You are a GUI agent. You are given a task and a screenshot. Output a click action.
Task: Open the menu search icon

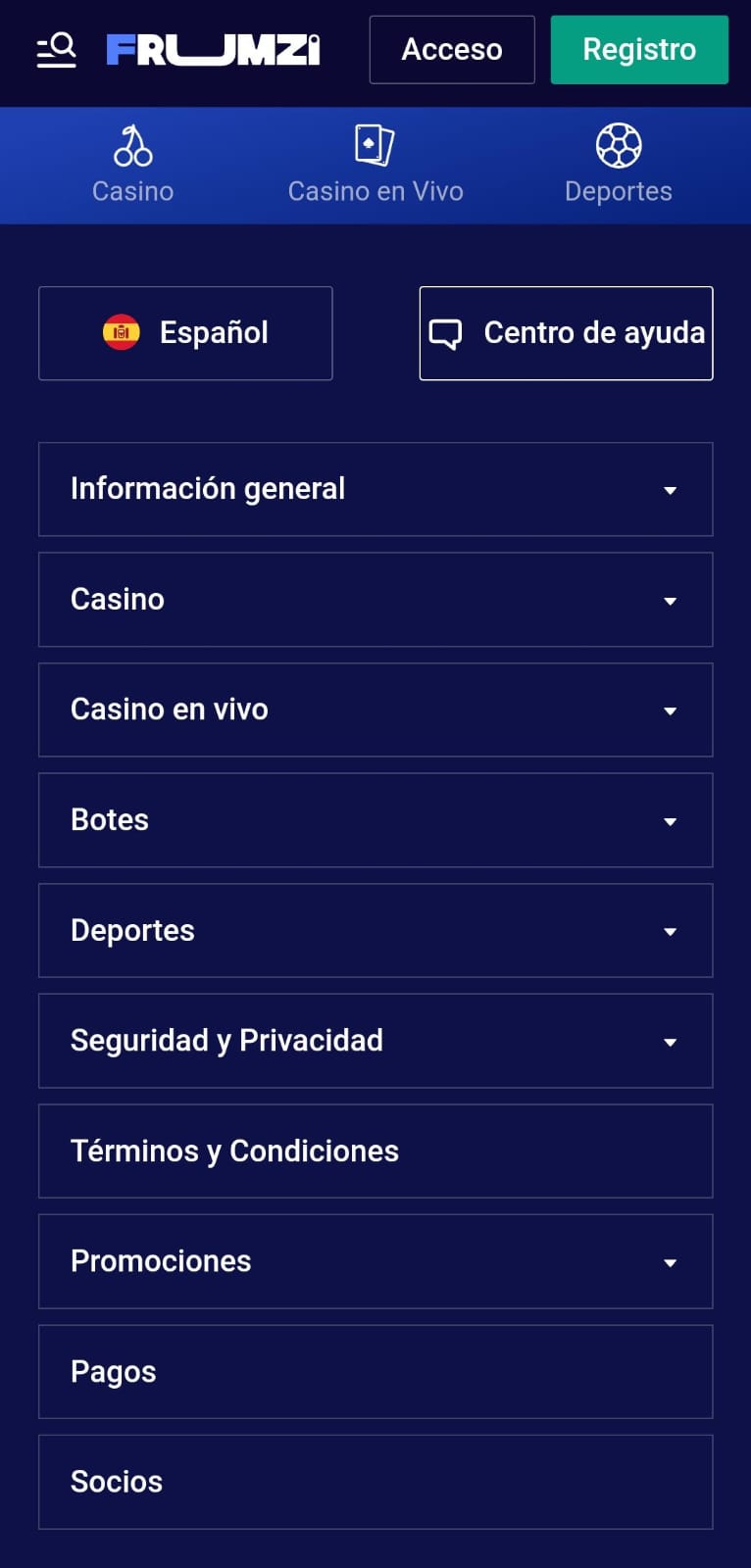point(57,50)
